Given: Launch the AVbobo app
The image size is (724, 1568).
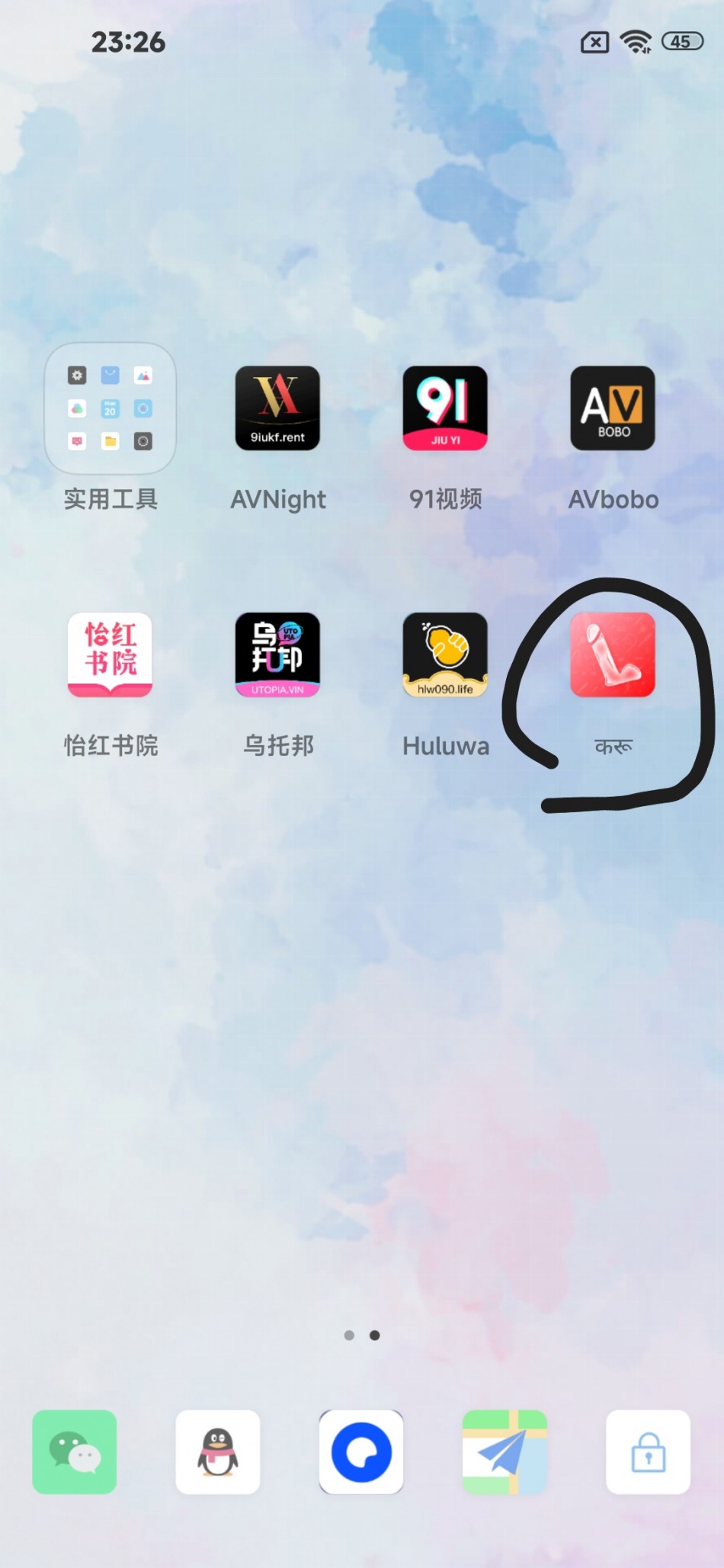Looking at the screenshot, I should [613, 408].
